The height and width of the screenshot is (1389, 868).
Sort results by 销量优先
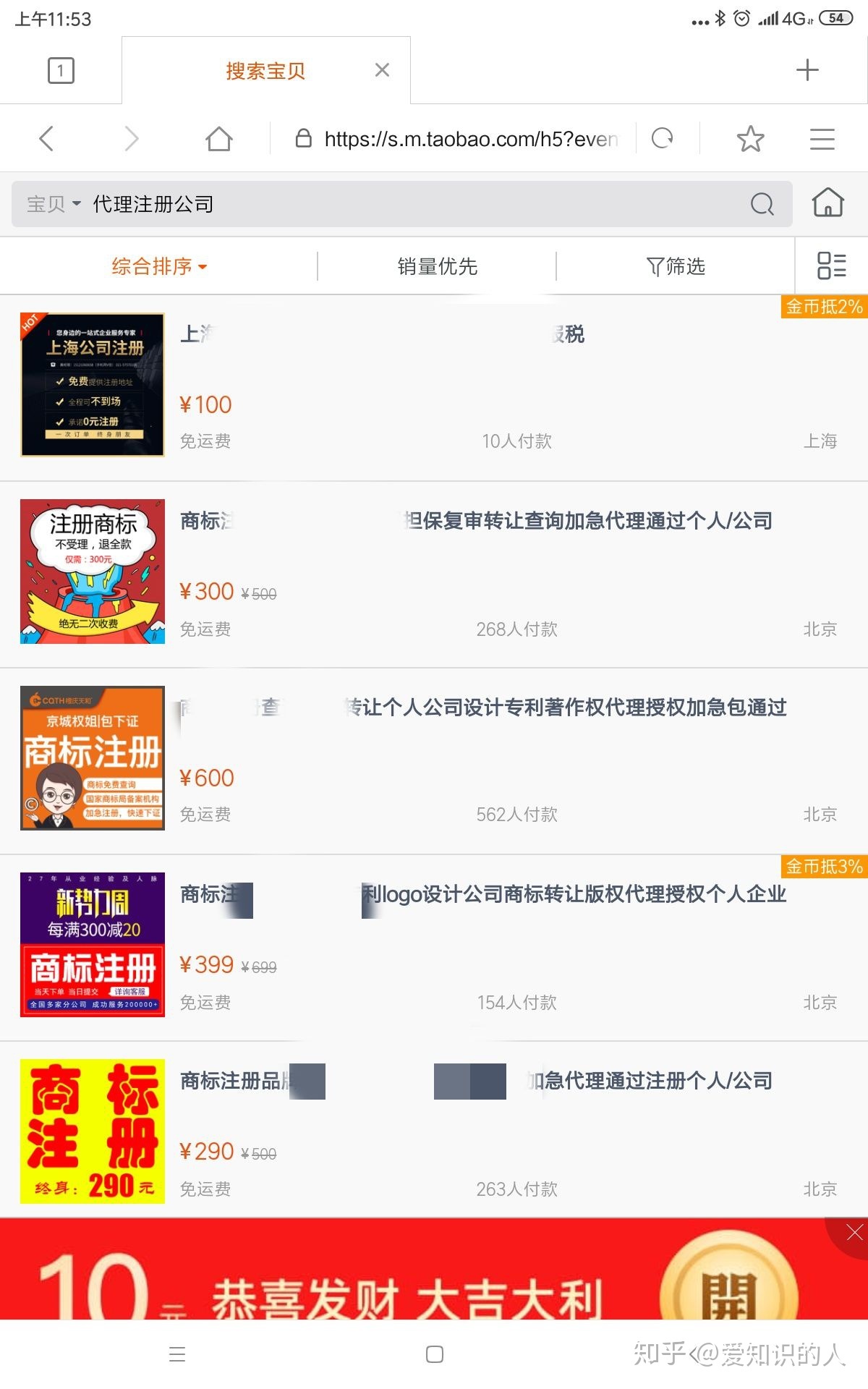pyautogui.click(x=437, y=266)
